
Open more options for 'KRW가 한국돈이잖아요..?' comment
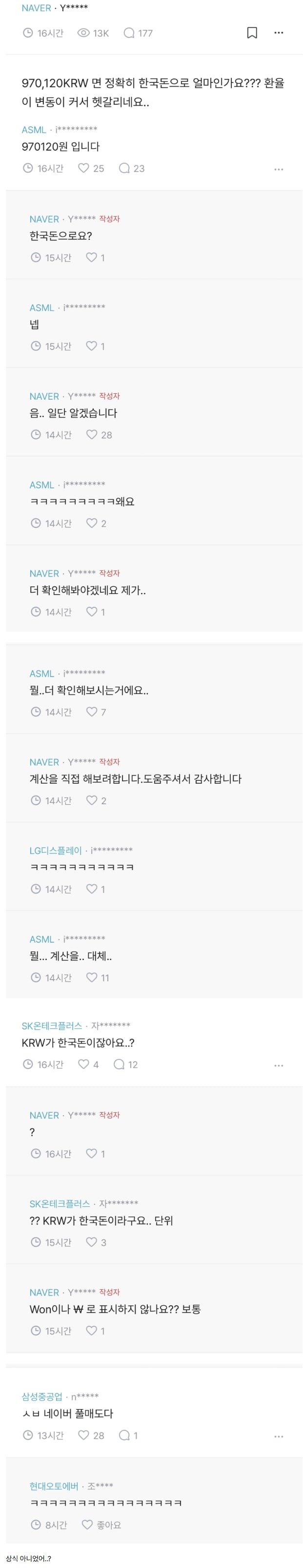click(x=279, y=1065)
